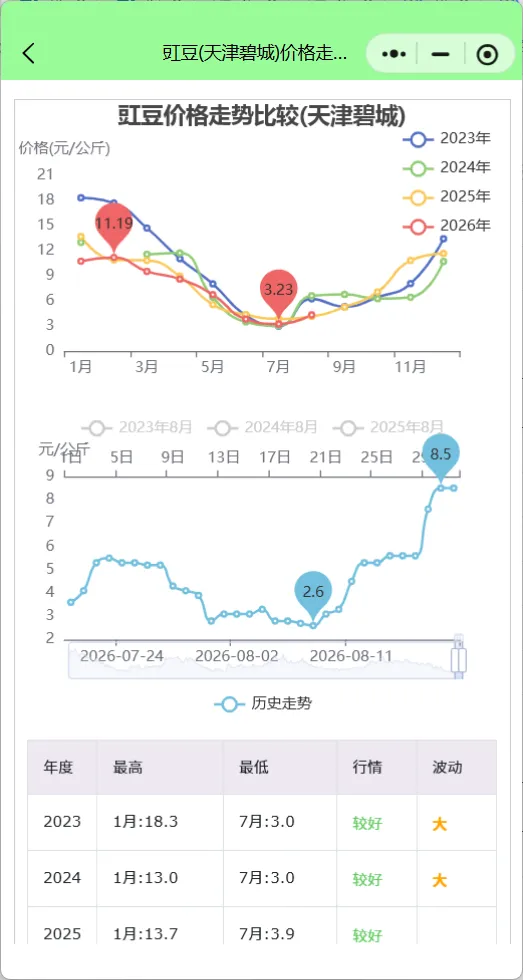This screenshot has width=523, height=980.
Task: Tap the 11.19 peak marker on the chart
Action: point(114,226)
